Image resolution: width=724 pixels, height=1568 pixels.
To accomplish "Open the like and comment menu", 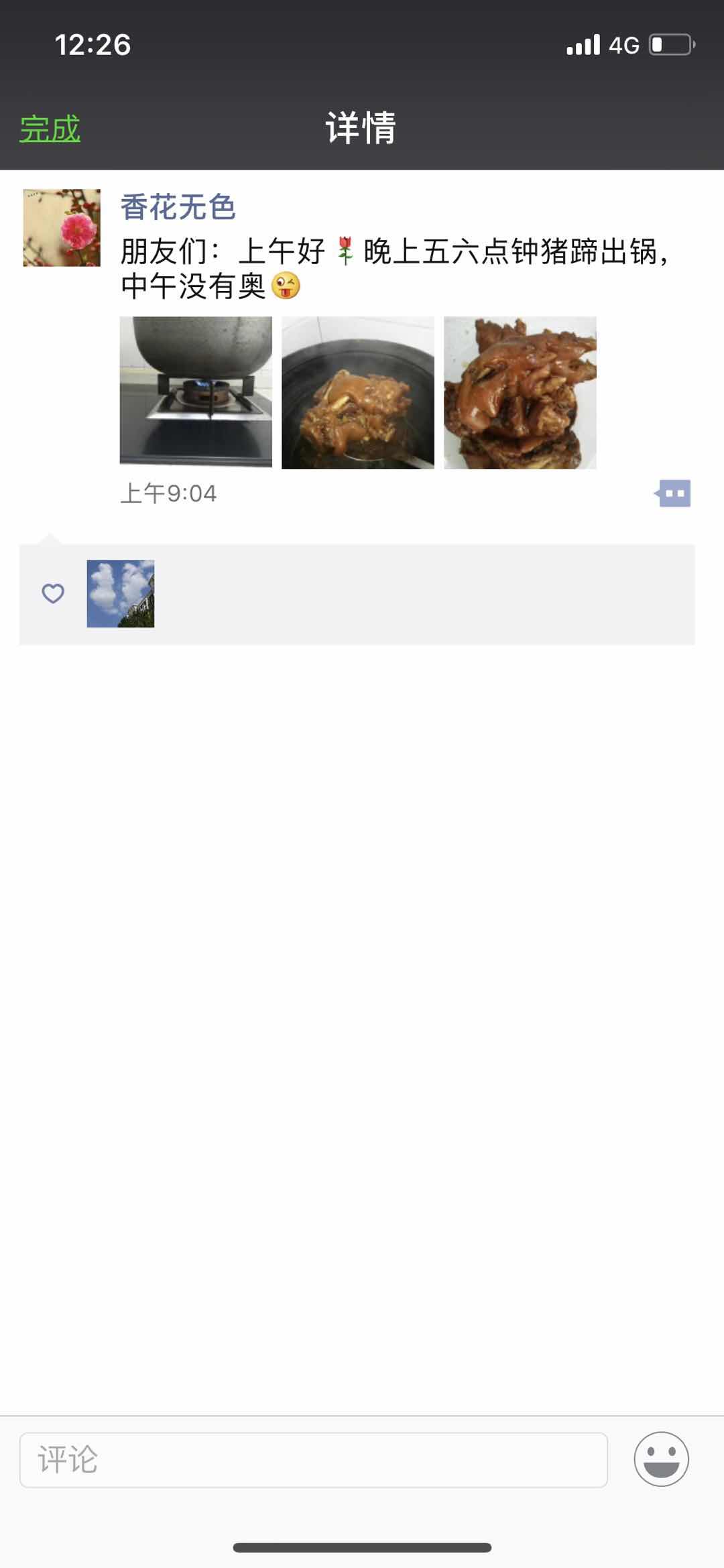I will click(x=673, y=494).
